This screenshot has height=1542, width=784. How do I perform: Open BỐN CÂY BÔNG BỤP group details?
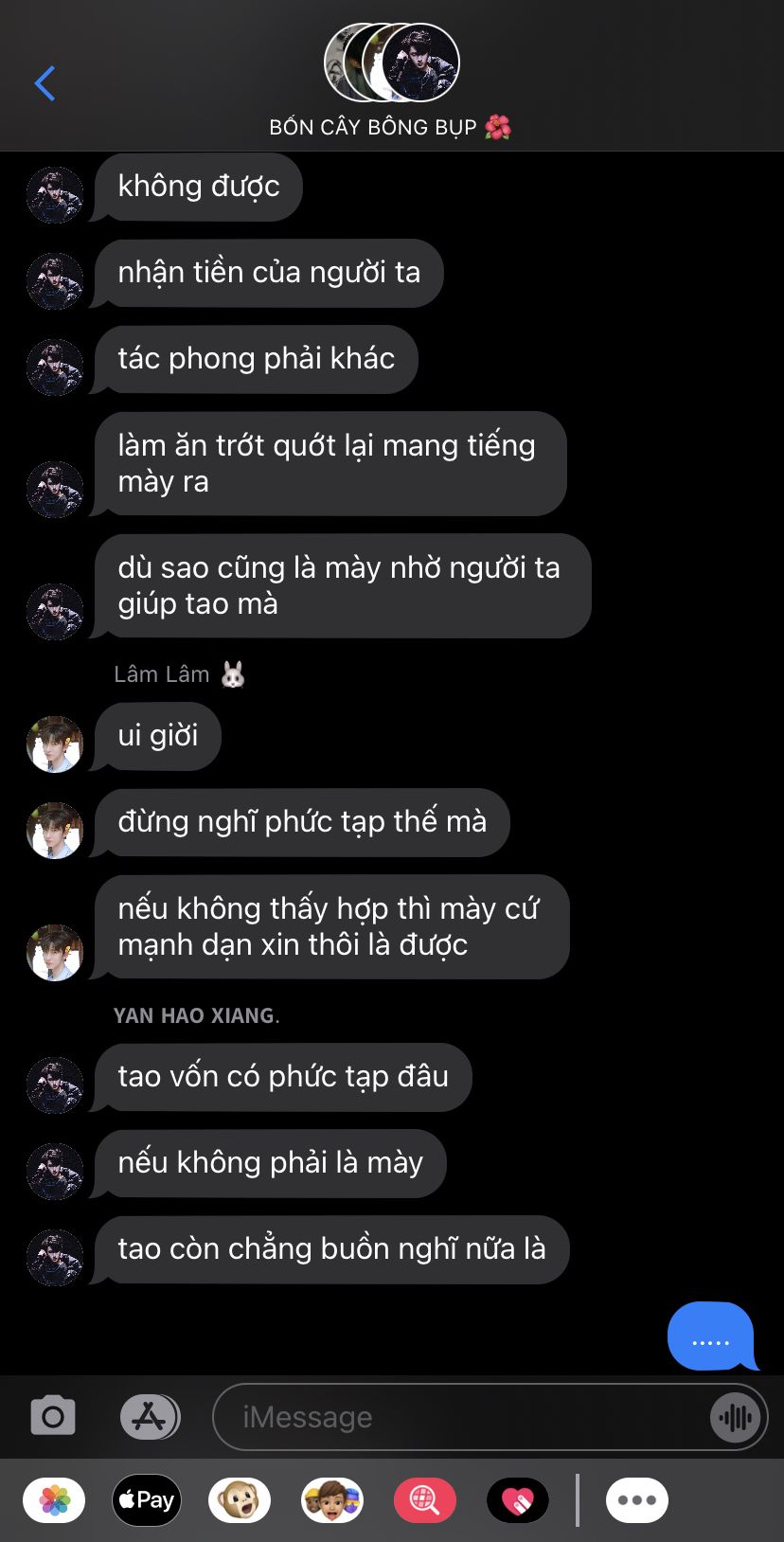tap(391, 82)
